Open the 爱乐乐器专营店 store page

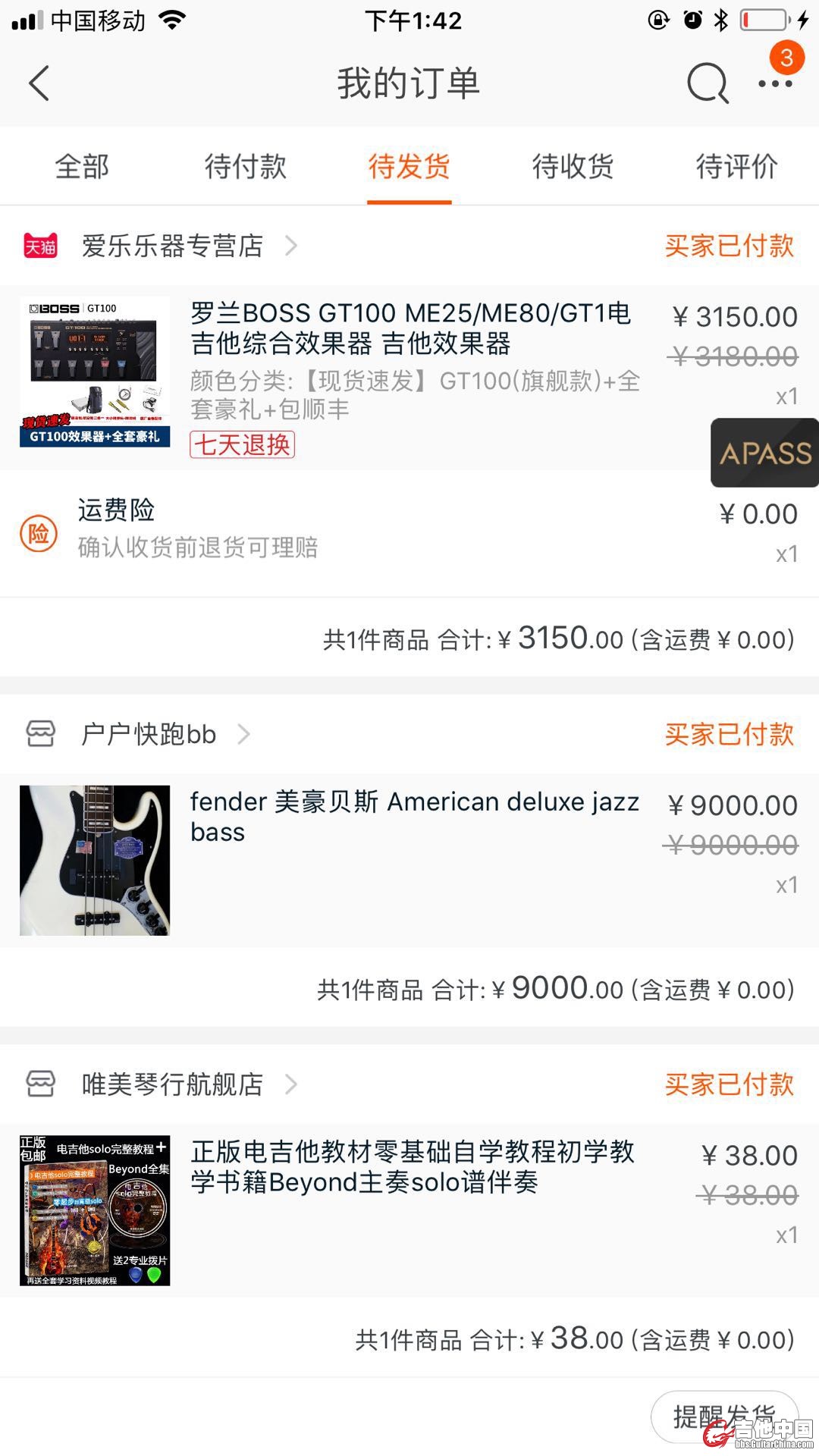(x=173, y=246)
